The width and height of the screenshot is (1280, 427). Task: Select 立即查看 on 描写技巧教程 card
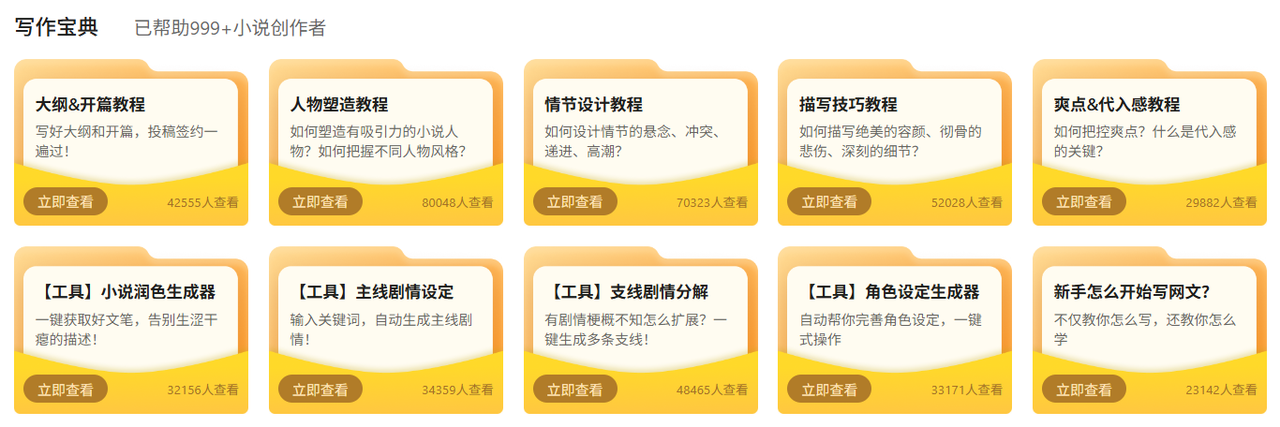[829, 202]
